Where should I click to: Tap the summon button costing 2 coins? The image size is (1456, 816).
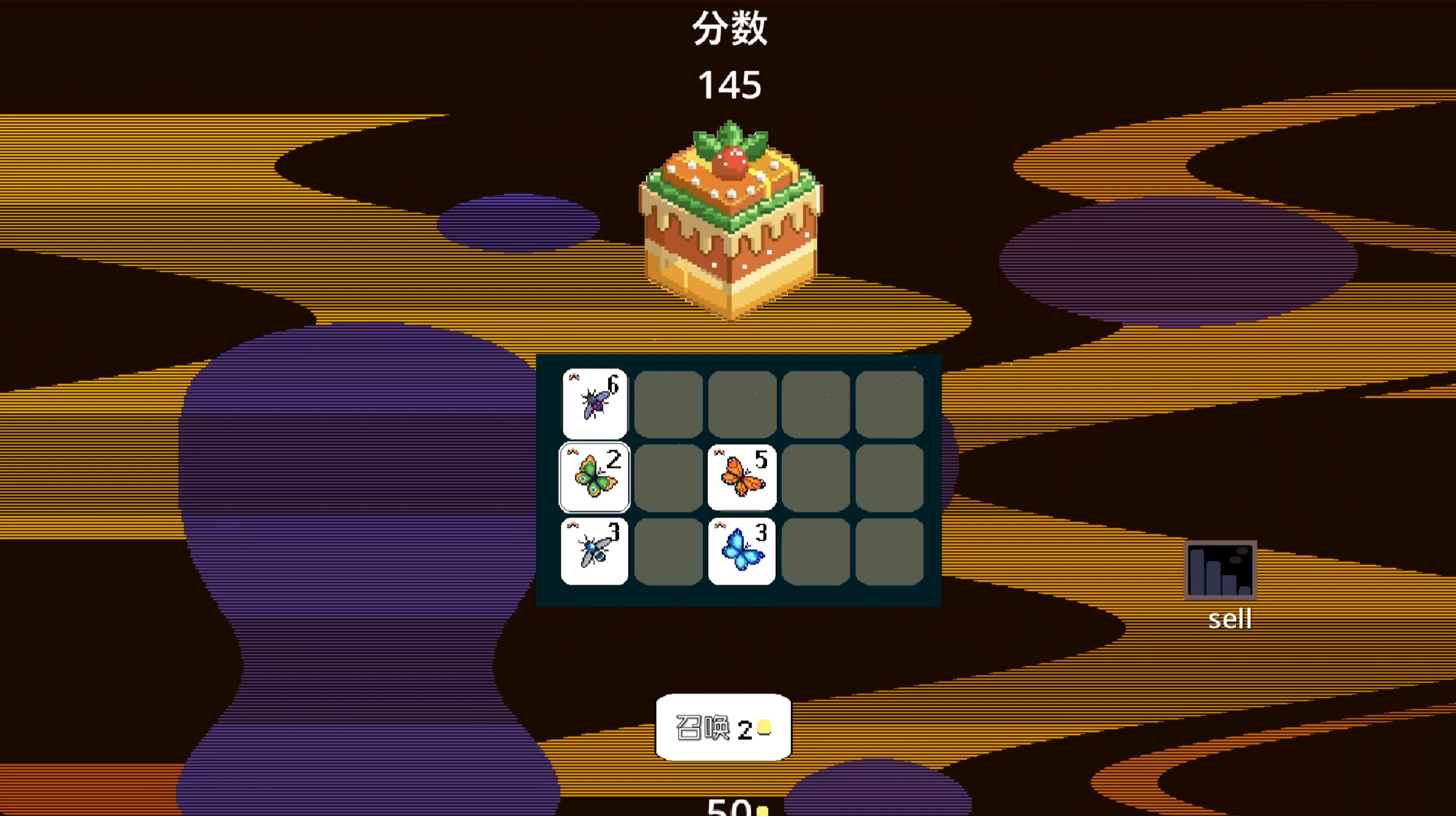(x=723, y=727)
